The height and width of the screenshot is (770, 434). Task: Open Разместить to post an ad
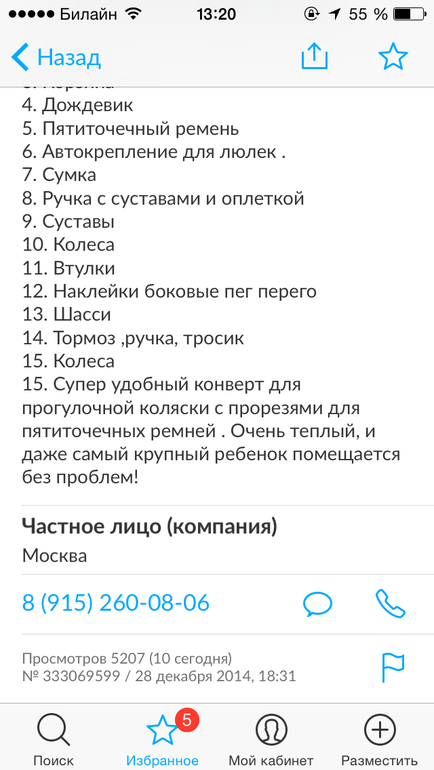click(x=380, y=740)
